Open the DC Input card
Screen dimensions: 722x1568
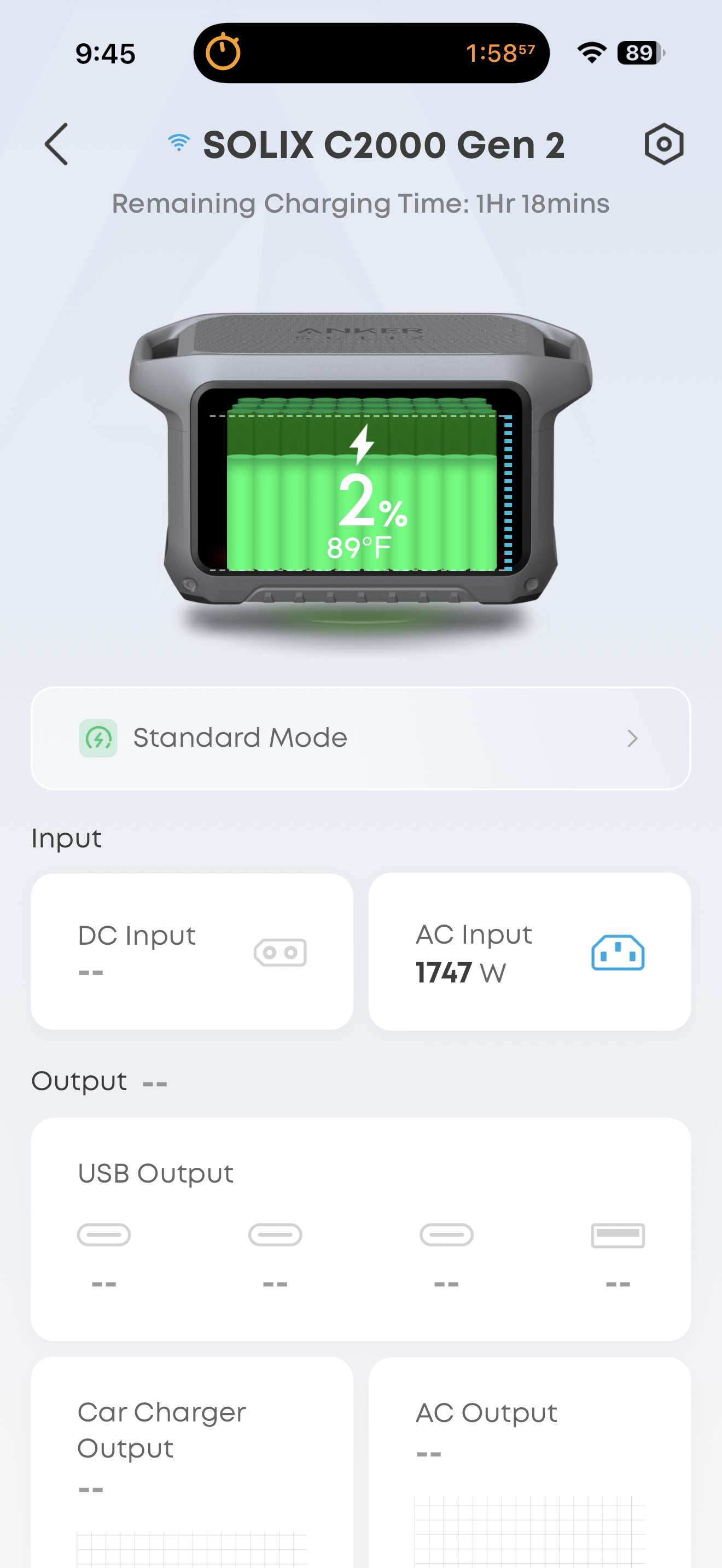click(192, 951)
